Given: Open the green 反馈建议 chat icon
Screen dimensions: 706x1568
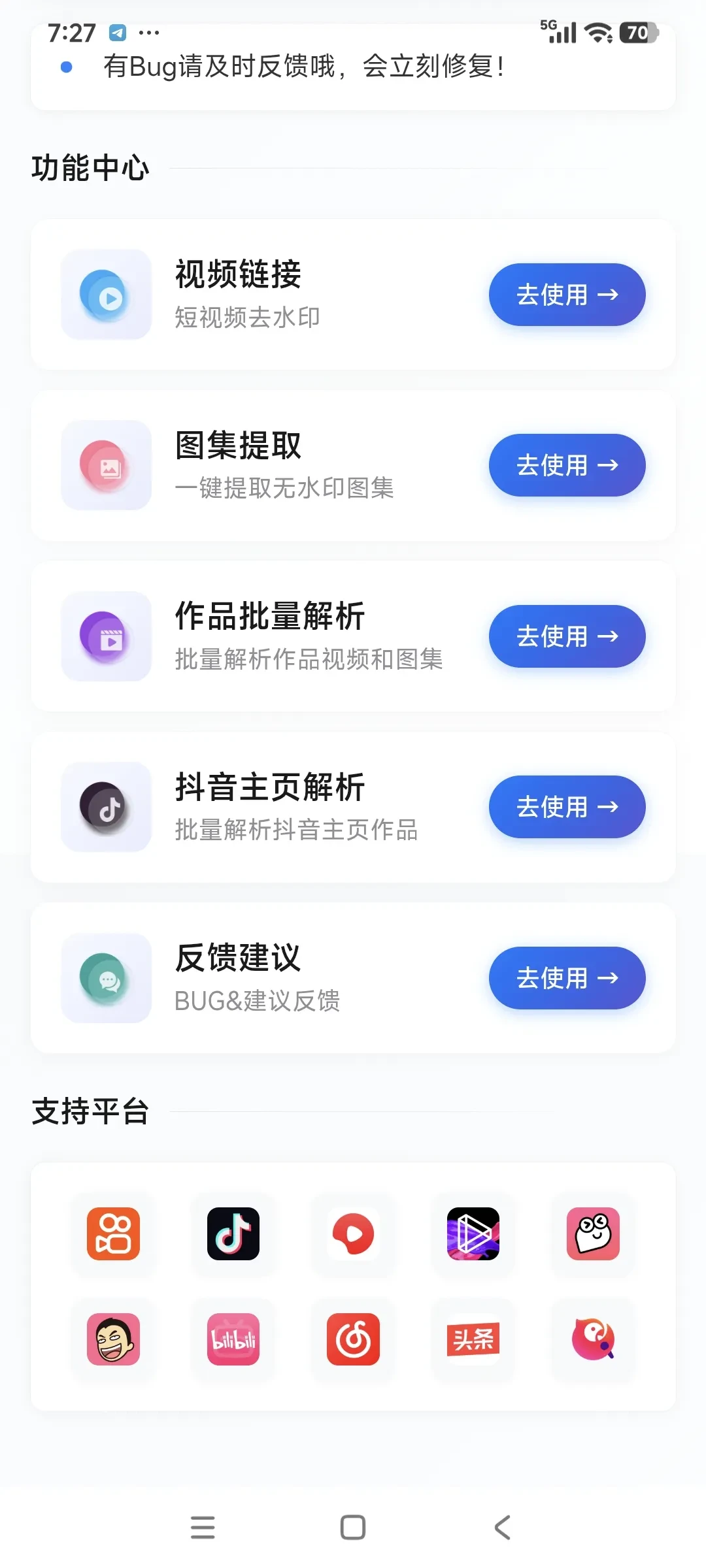Looking at the screenshot, I should click(x=106, y=978).
